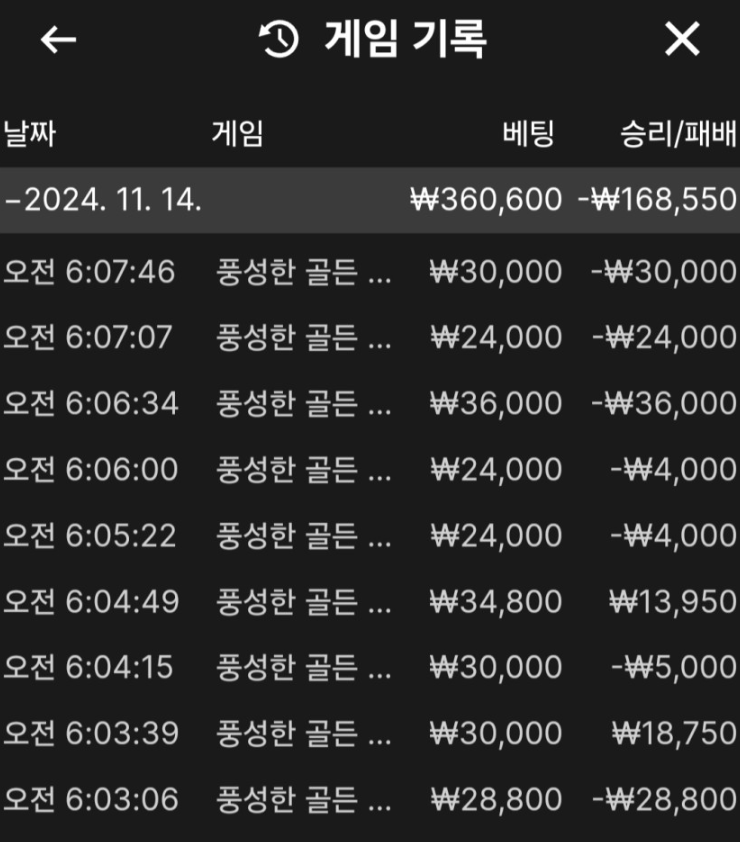Close the game history screen

[682, 40]
